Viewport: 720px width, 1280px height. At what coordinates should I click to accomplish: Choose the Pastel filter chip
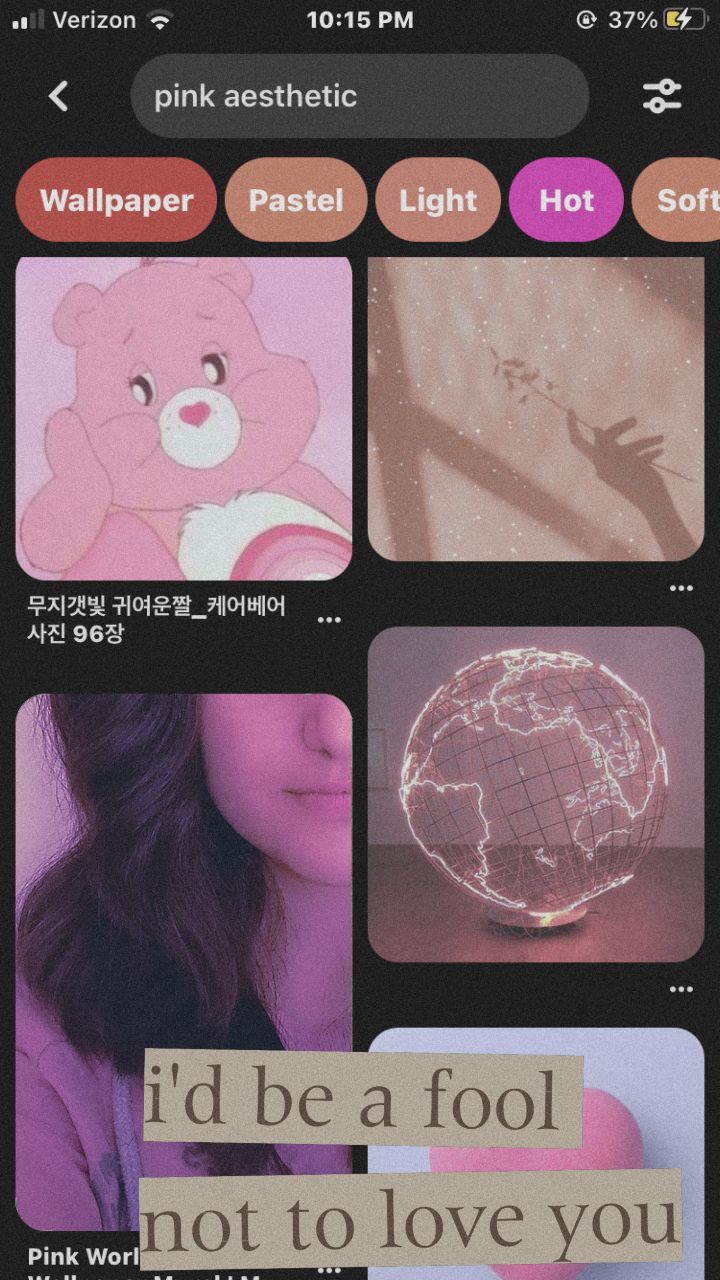296,200
